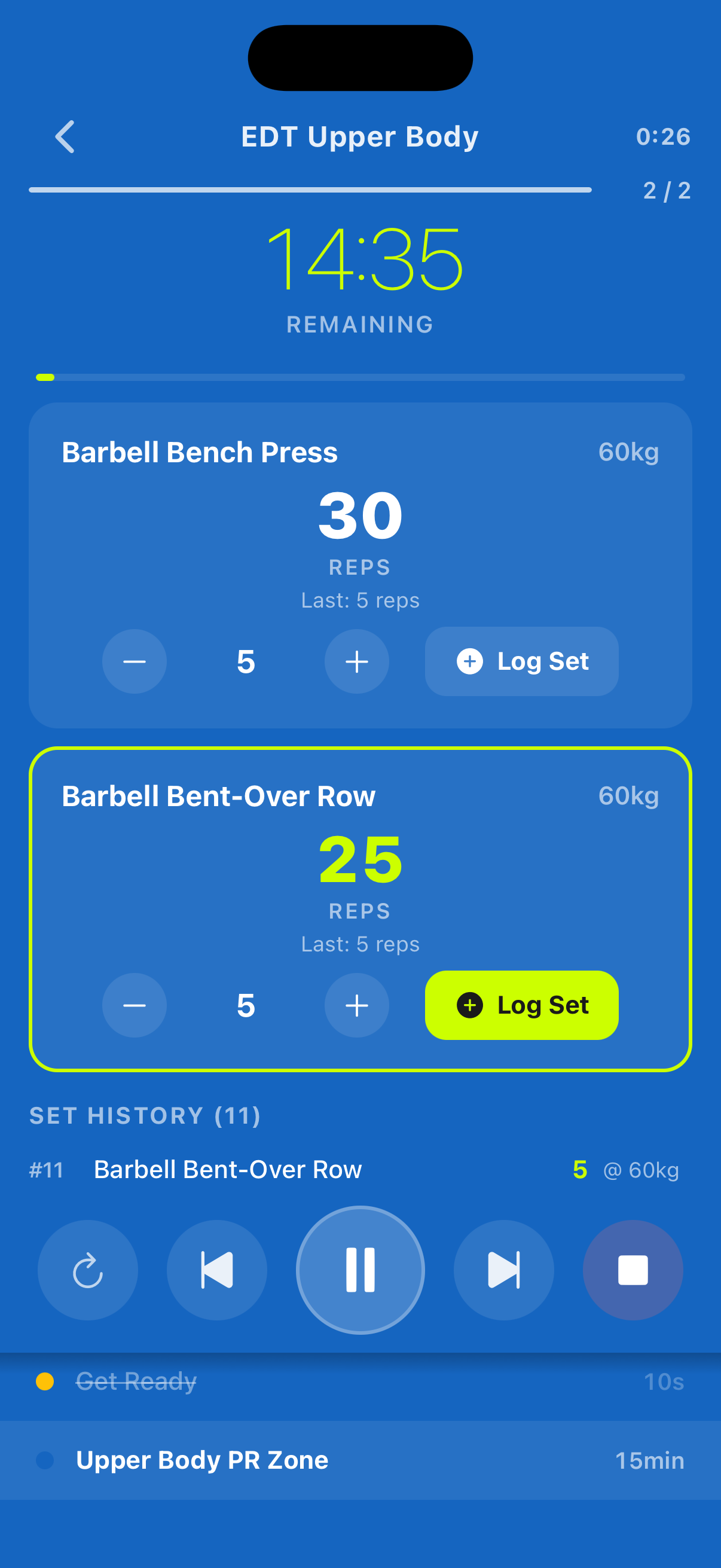The width and height of the screenshot is (721, 1568).
Task: Log a set for Barbell Bench Press
Action: (x=521, y=661)
